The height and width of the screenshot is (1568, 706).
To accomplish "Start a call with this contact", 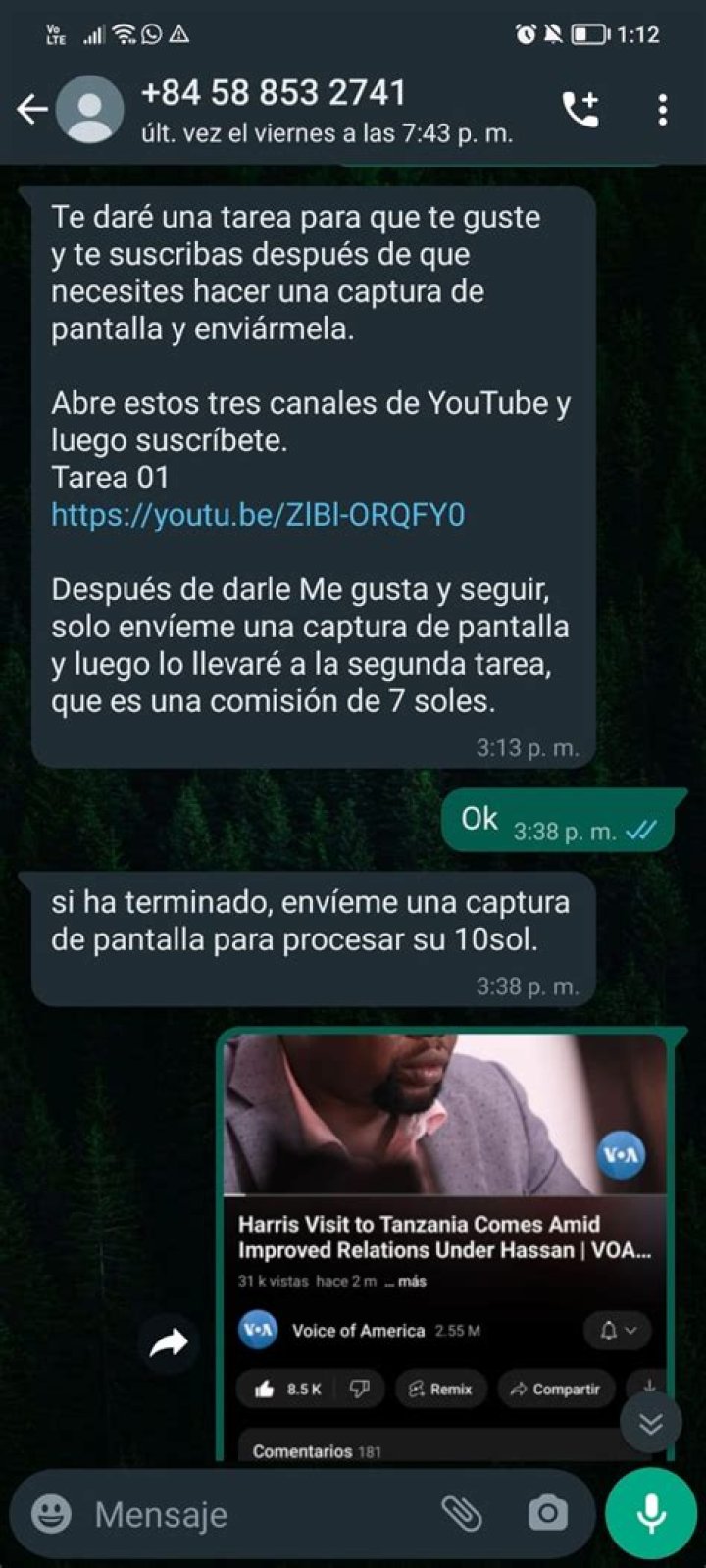I will [x=580, y=110].
